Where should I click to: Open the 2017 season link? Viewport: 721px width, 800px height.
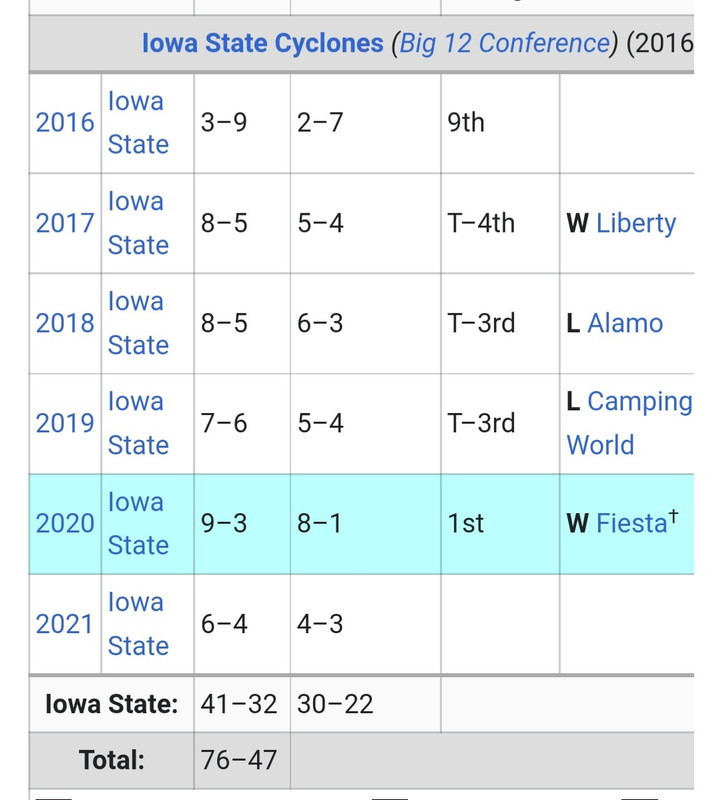(x=65, y=223)
